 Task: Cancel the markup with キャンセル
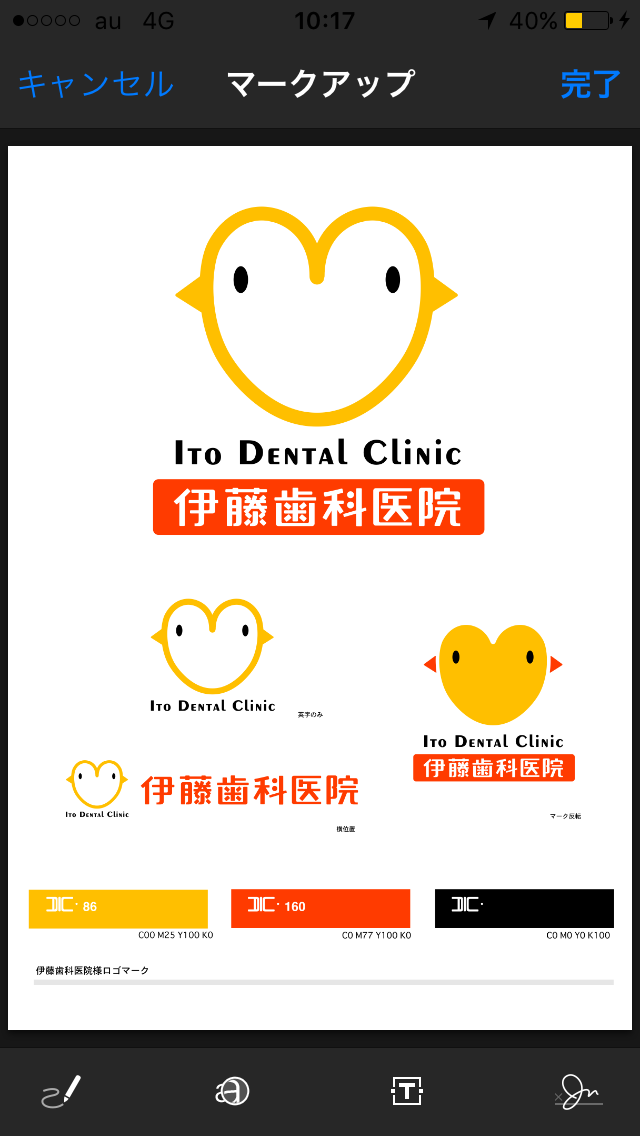96,84
